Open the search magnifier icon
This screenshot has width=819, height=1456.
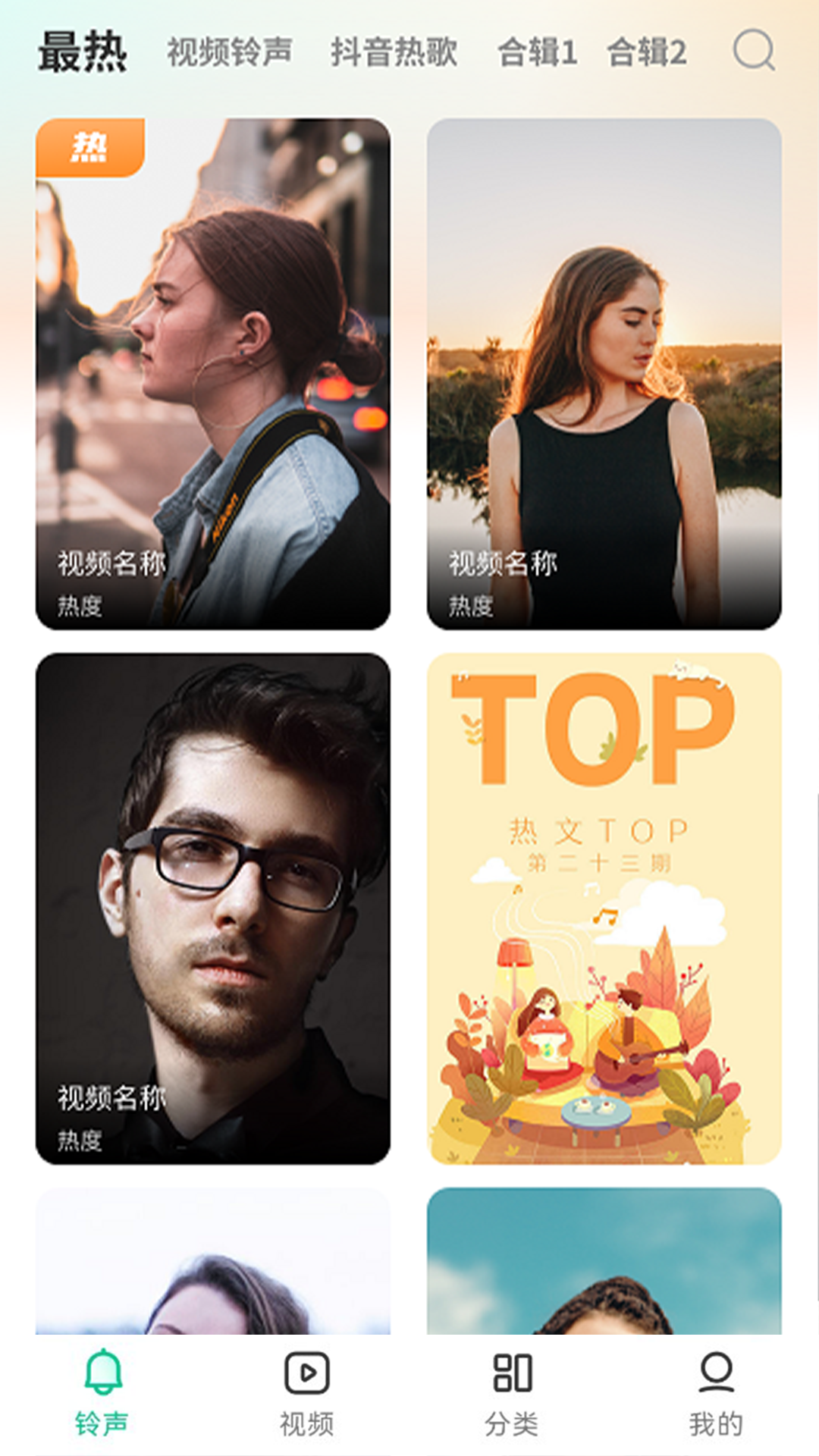[x=753, y=51]
